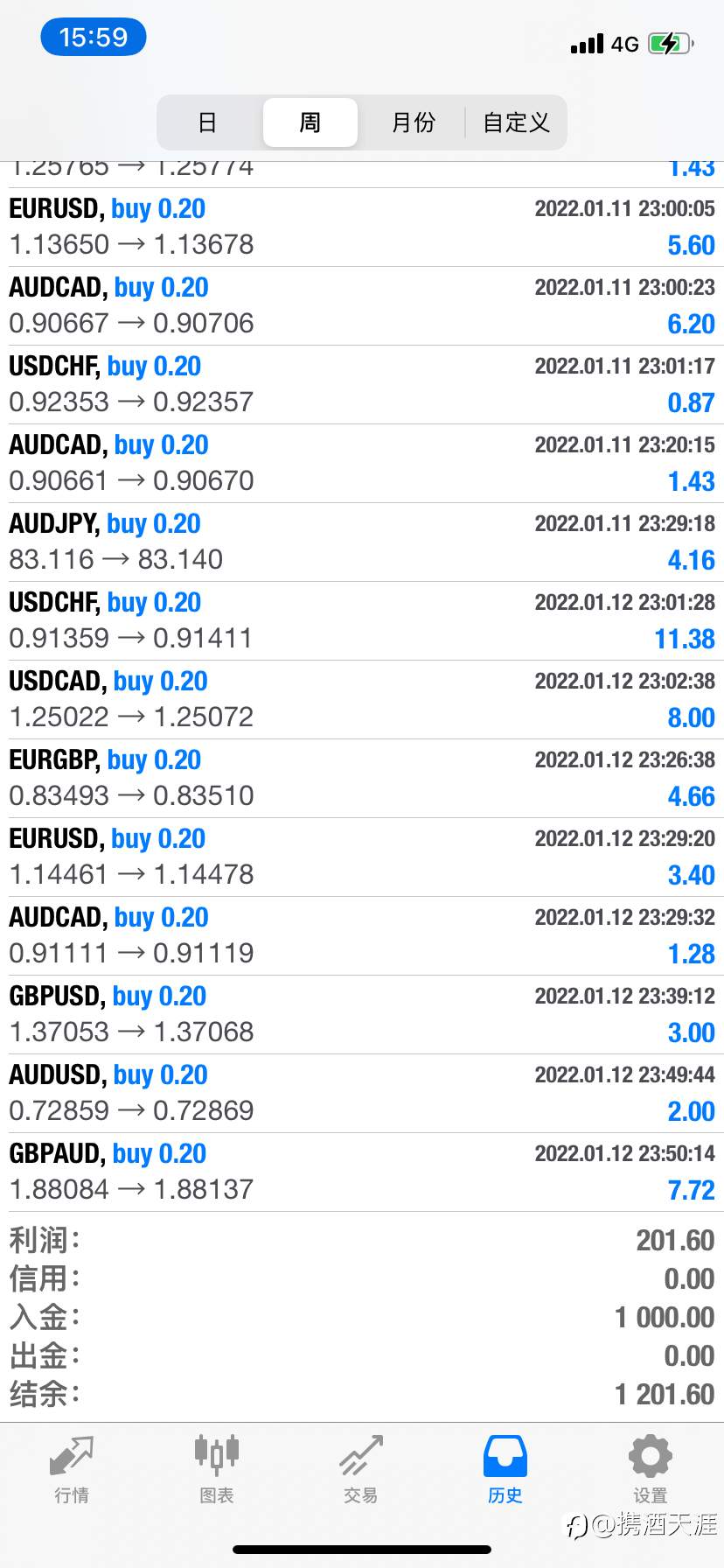Open the 设置 settings tab
The image size is (724, 1568).
pos(651,1470)
